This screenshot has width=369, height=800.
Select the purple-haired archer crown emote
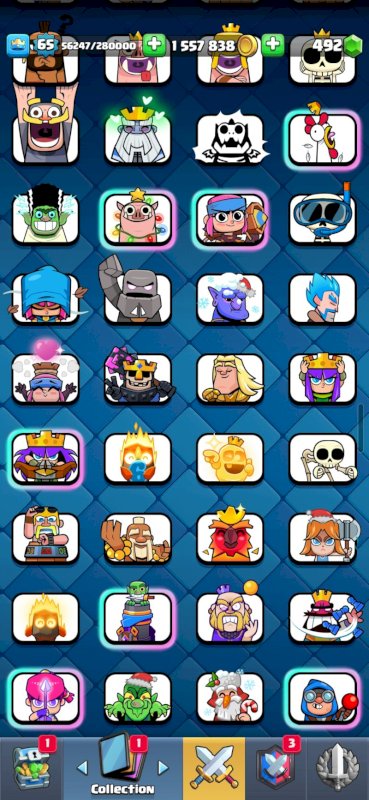(323, 378)
